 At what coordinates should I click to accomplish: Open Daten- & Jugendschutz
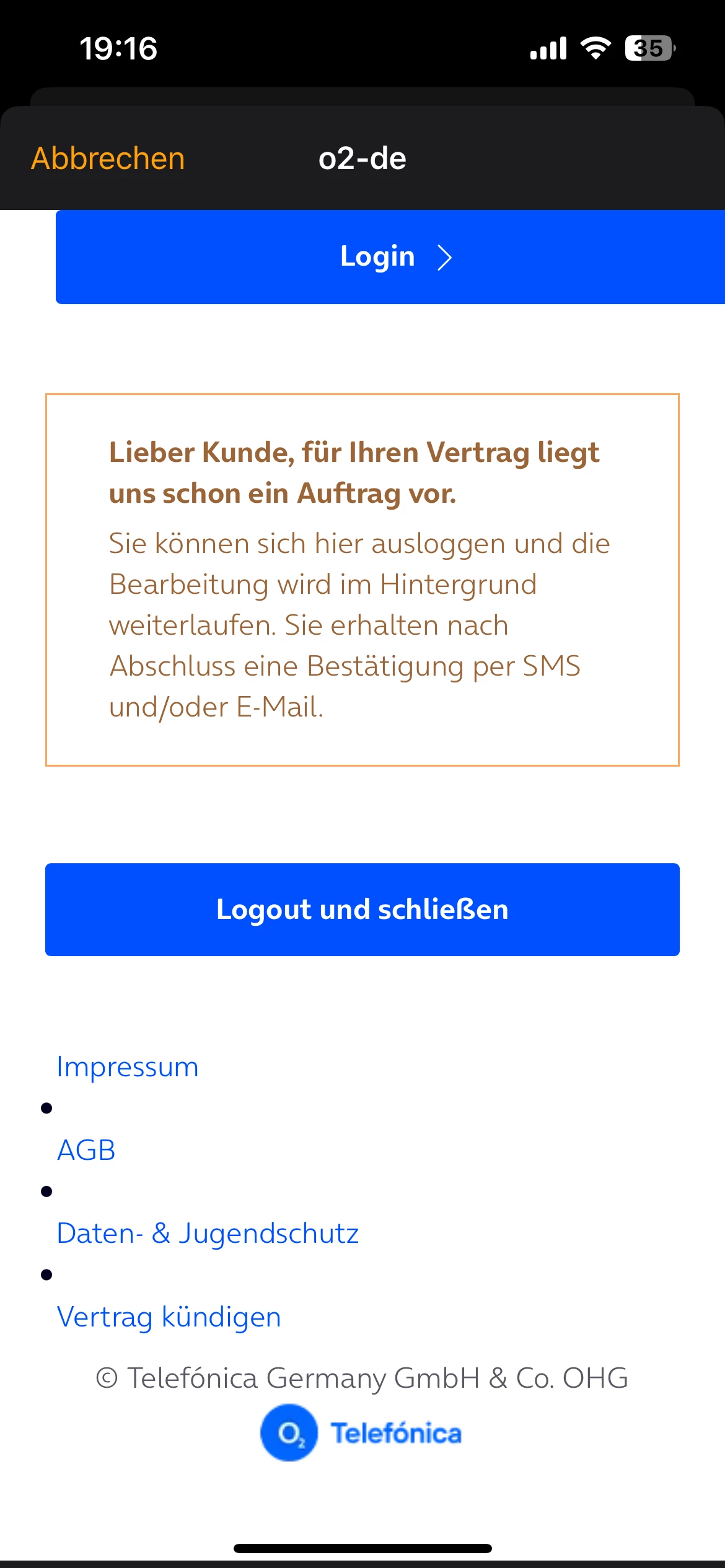tap(208, 1233)
